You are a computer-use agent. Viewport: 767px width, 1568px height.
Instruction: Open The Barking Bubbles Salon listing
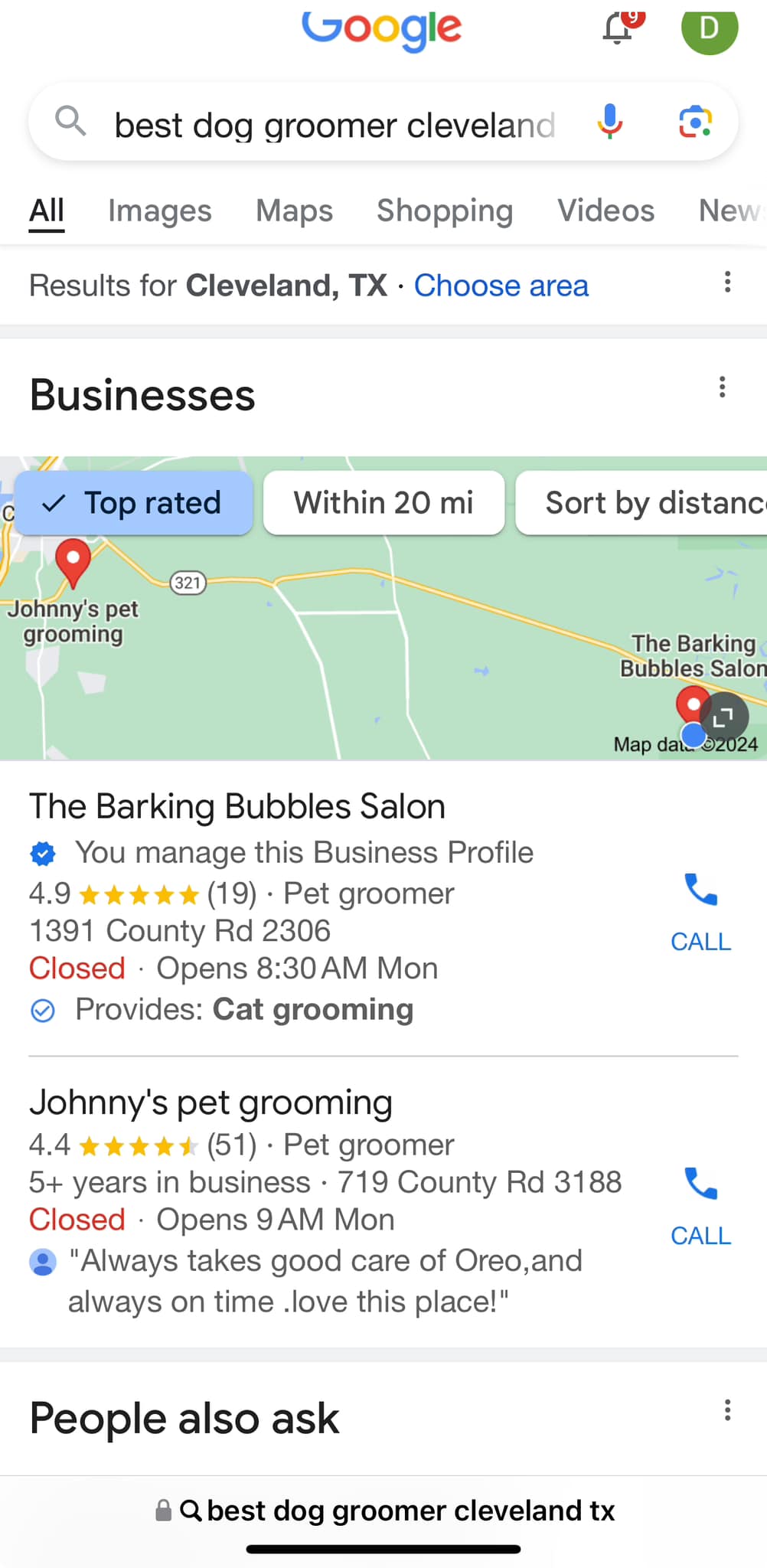tap(237, 807)
